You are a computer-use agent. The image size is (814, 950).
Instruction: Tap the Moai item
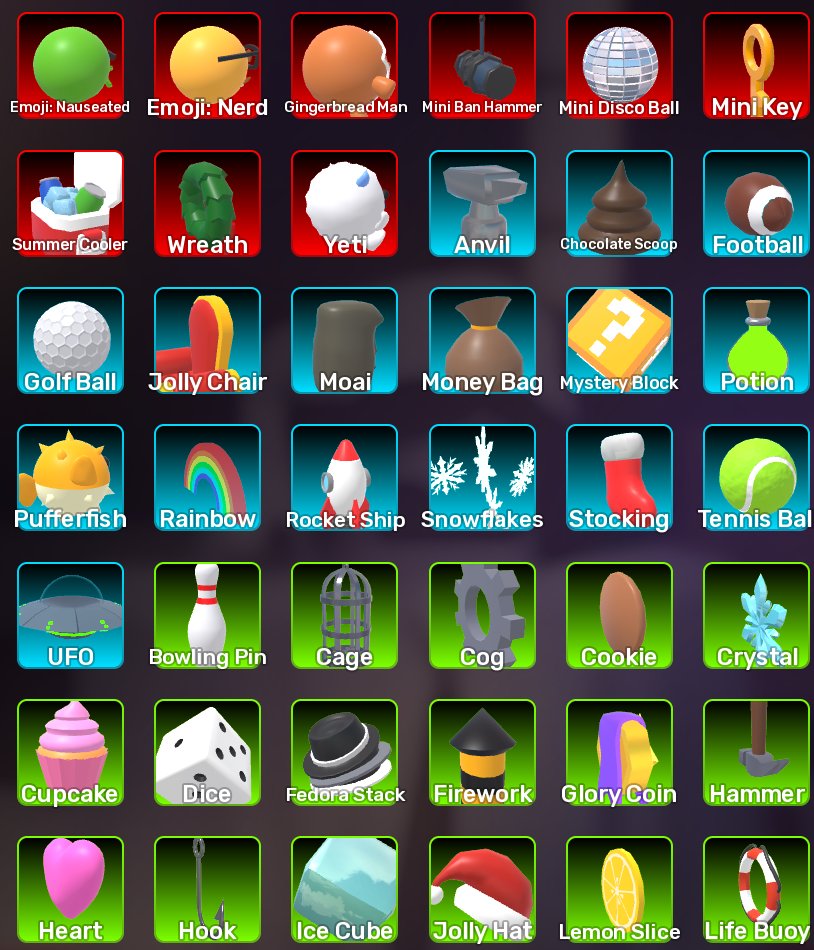[x=345, y=340]
